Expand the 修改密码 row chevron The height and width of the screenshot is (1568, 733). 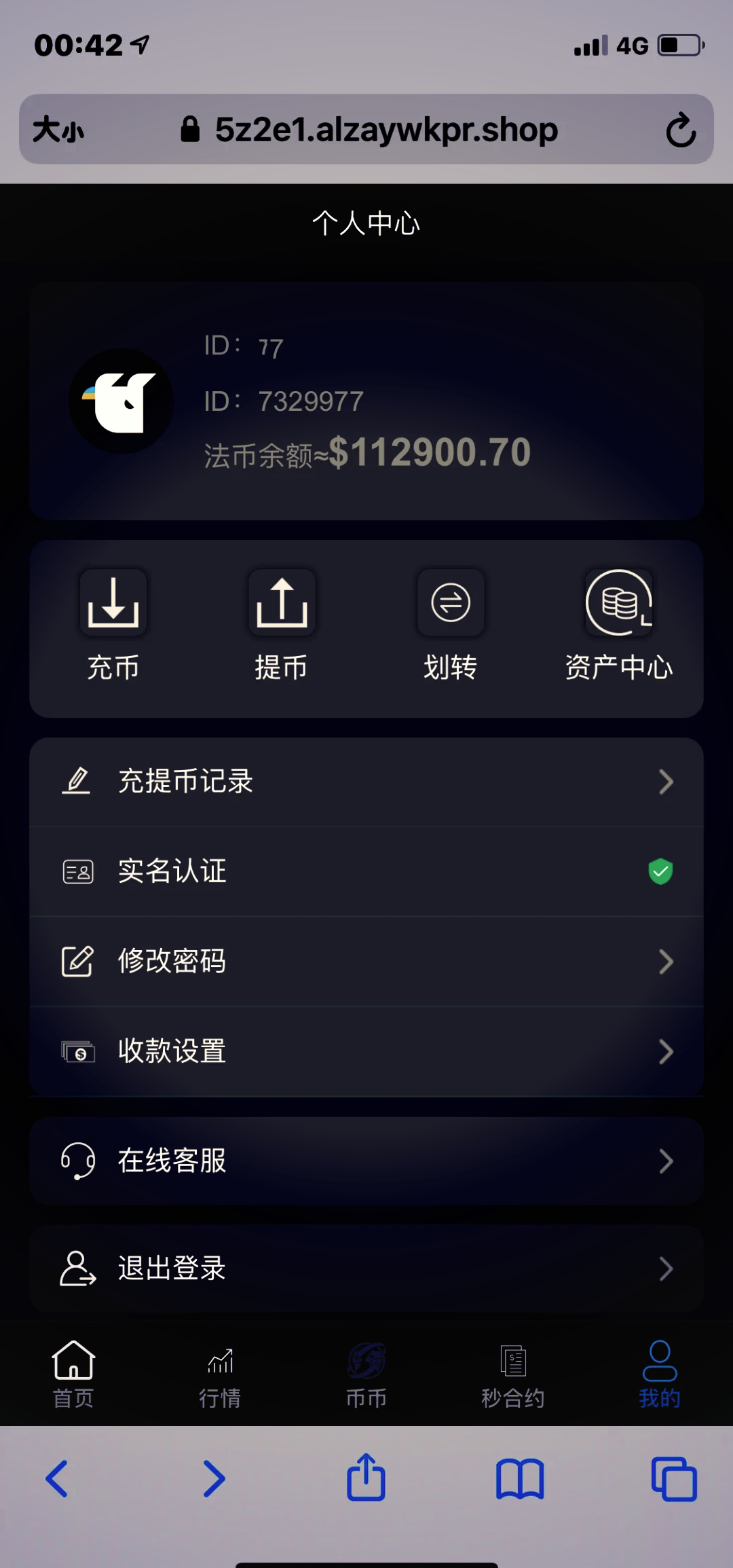point(666,962)
